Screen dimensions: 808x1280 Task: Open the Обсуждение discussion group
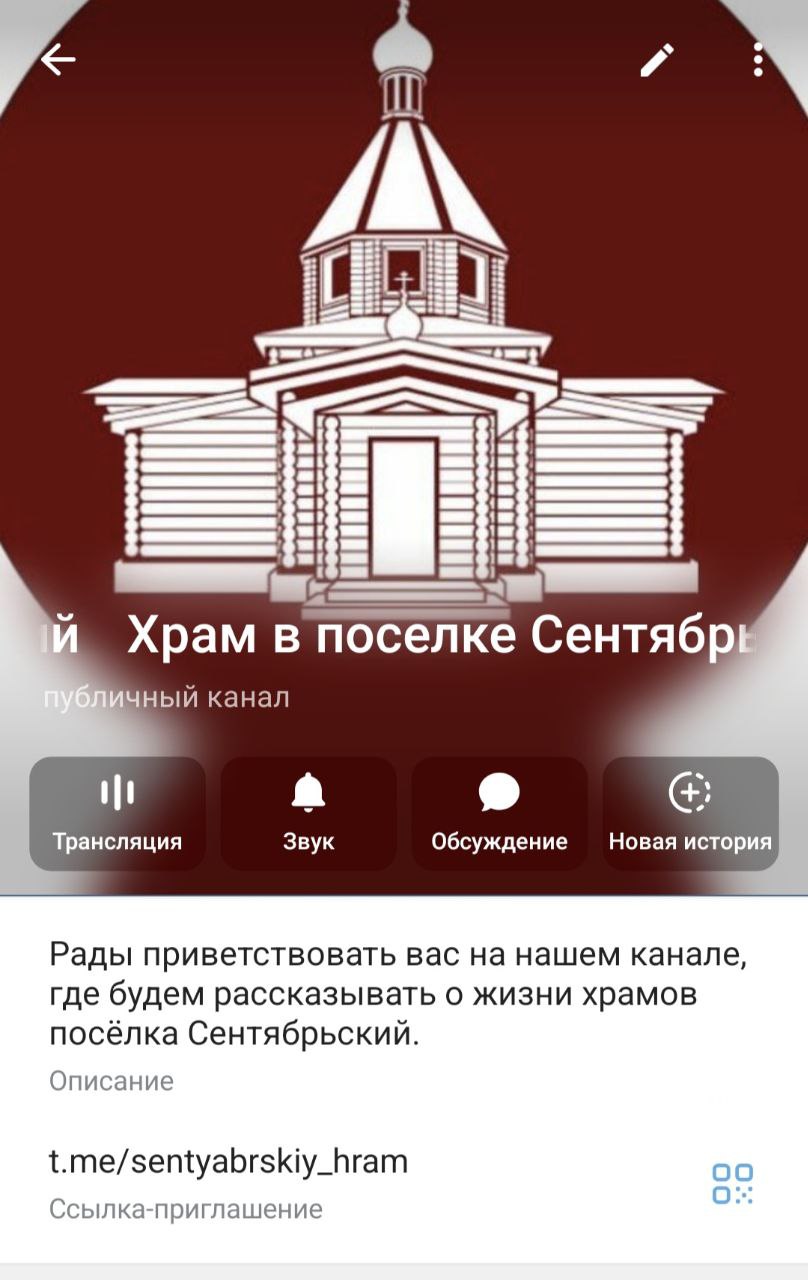click(x=499, y=813)
